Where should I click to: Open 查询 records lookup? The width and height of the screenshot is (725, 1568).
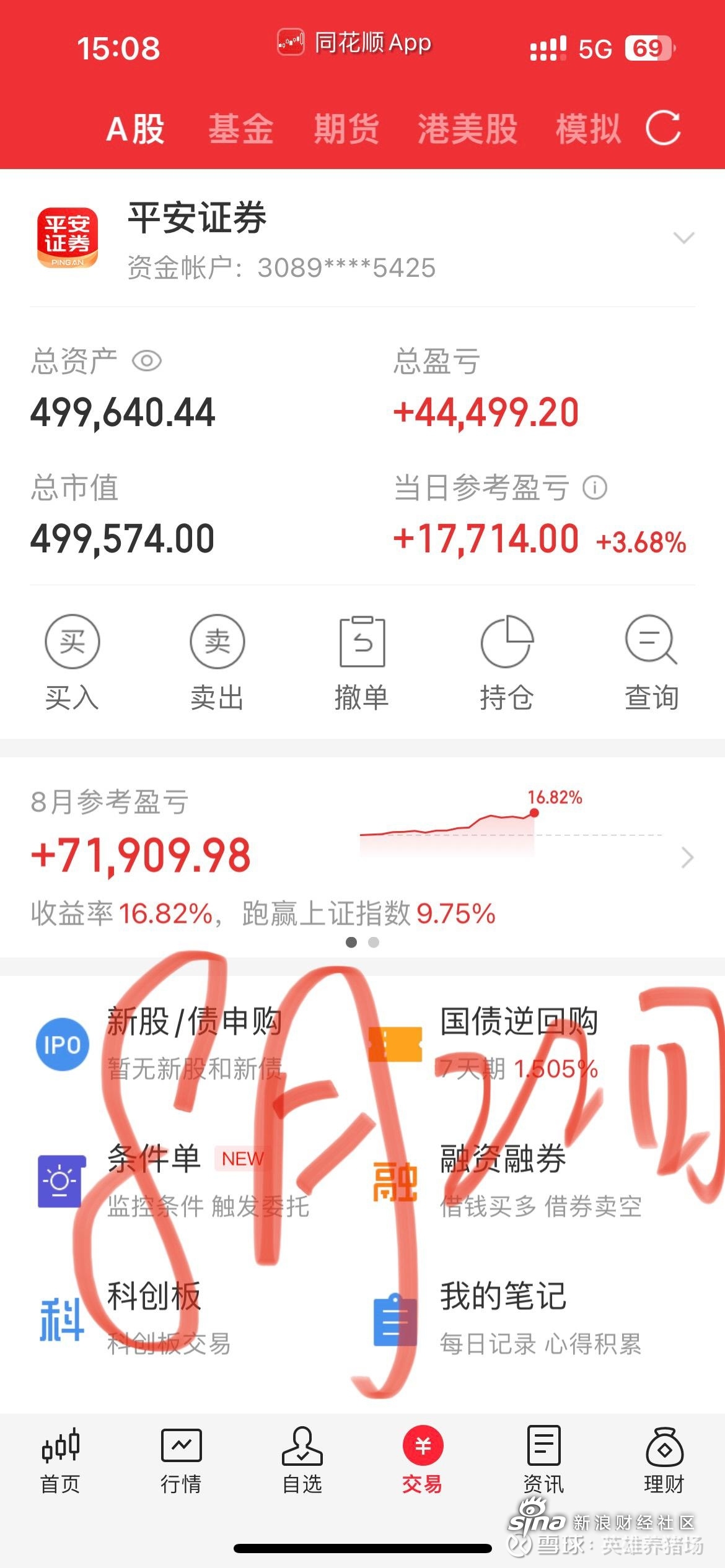tap(651, 663)
